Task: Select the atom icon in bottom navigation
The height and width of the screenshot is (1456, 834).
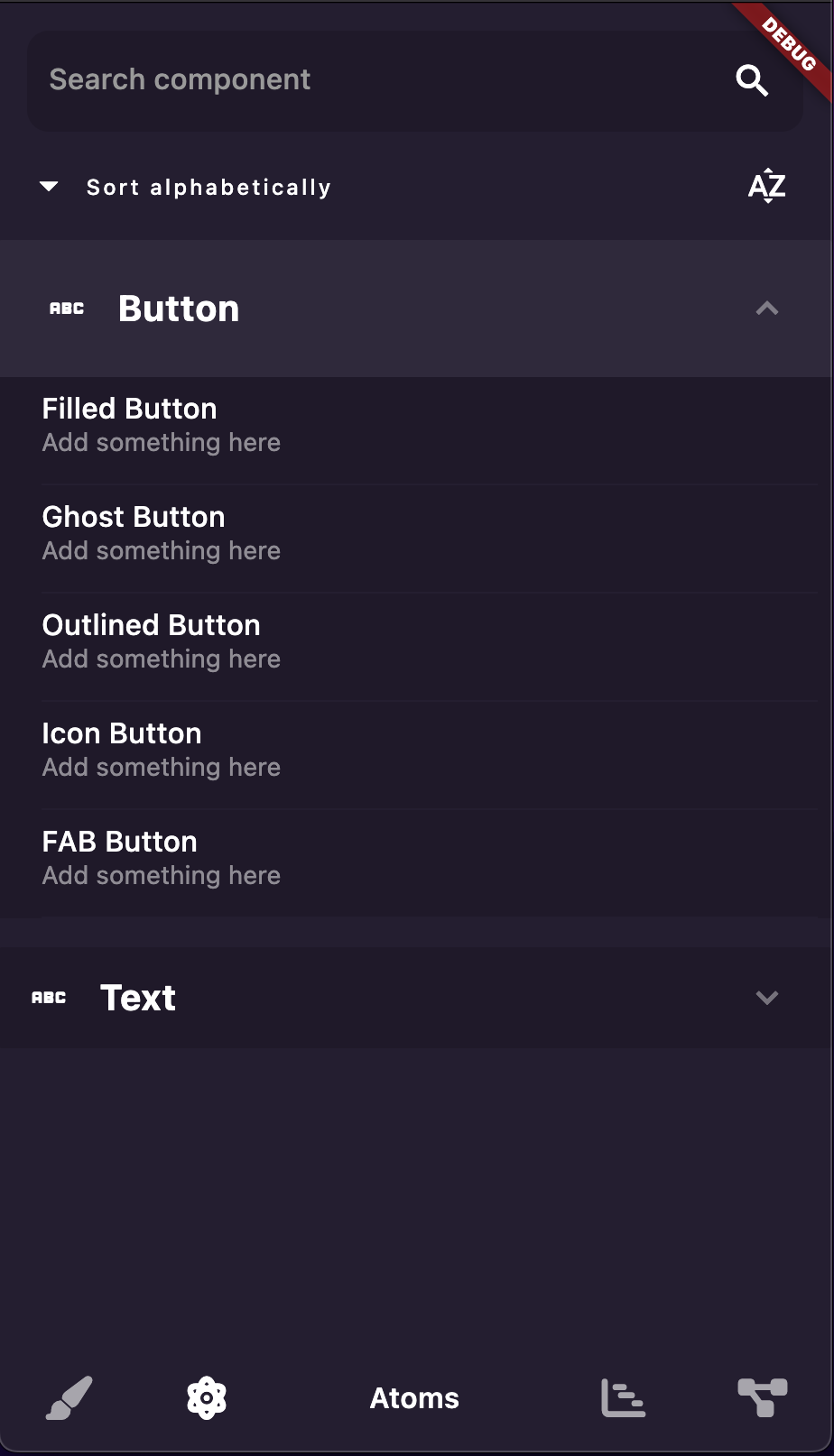Action: [x=207, y=1398]
